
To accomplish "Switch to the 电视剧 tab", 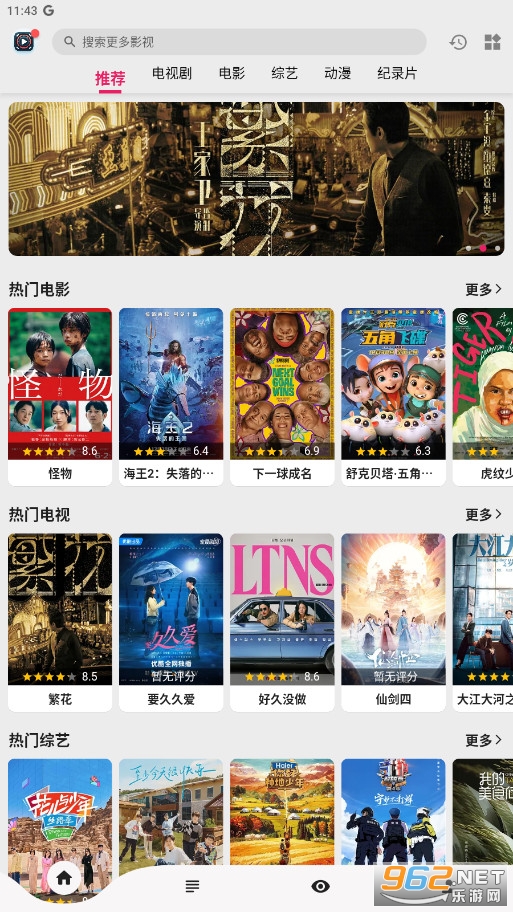I will tap(172, 73).
